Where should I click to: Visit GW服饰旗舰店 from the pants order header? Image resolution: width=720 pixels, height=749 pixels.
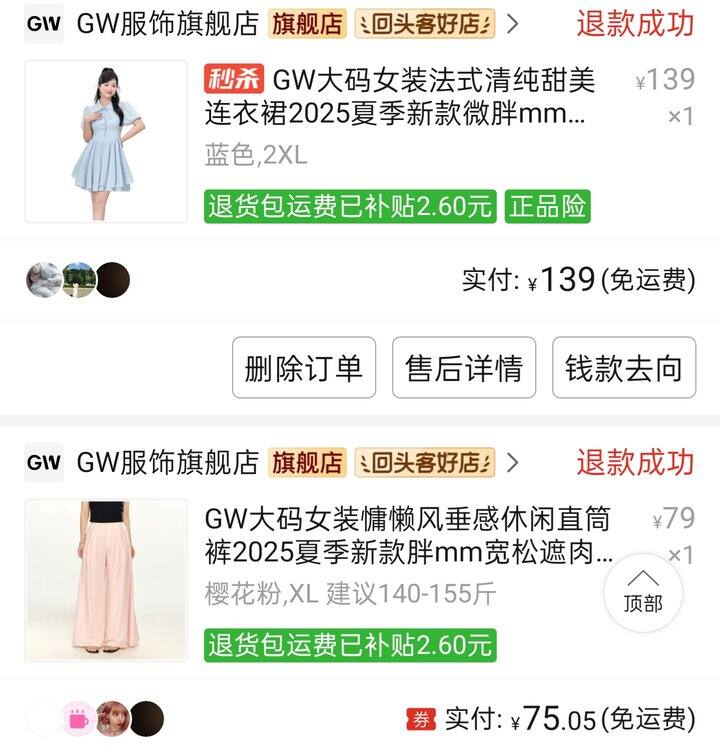pyautogui.click(x=167, y=463)
